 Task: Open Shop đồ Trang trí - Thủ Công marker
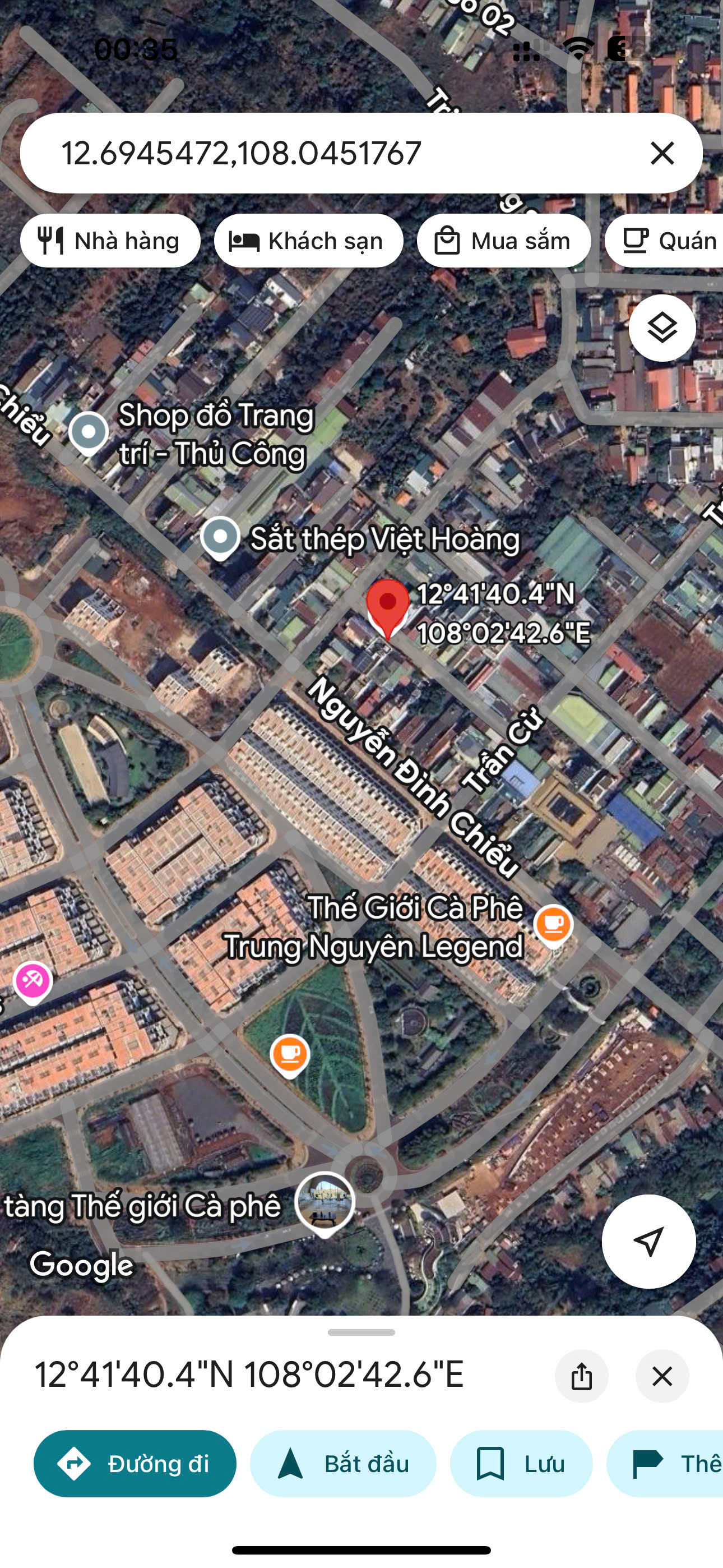[x=89, y=432]
